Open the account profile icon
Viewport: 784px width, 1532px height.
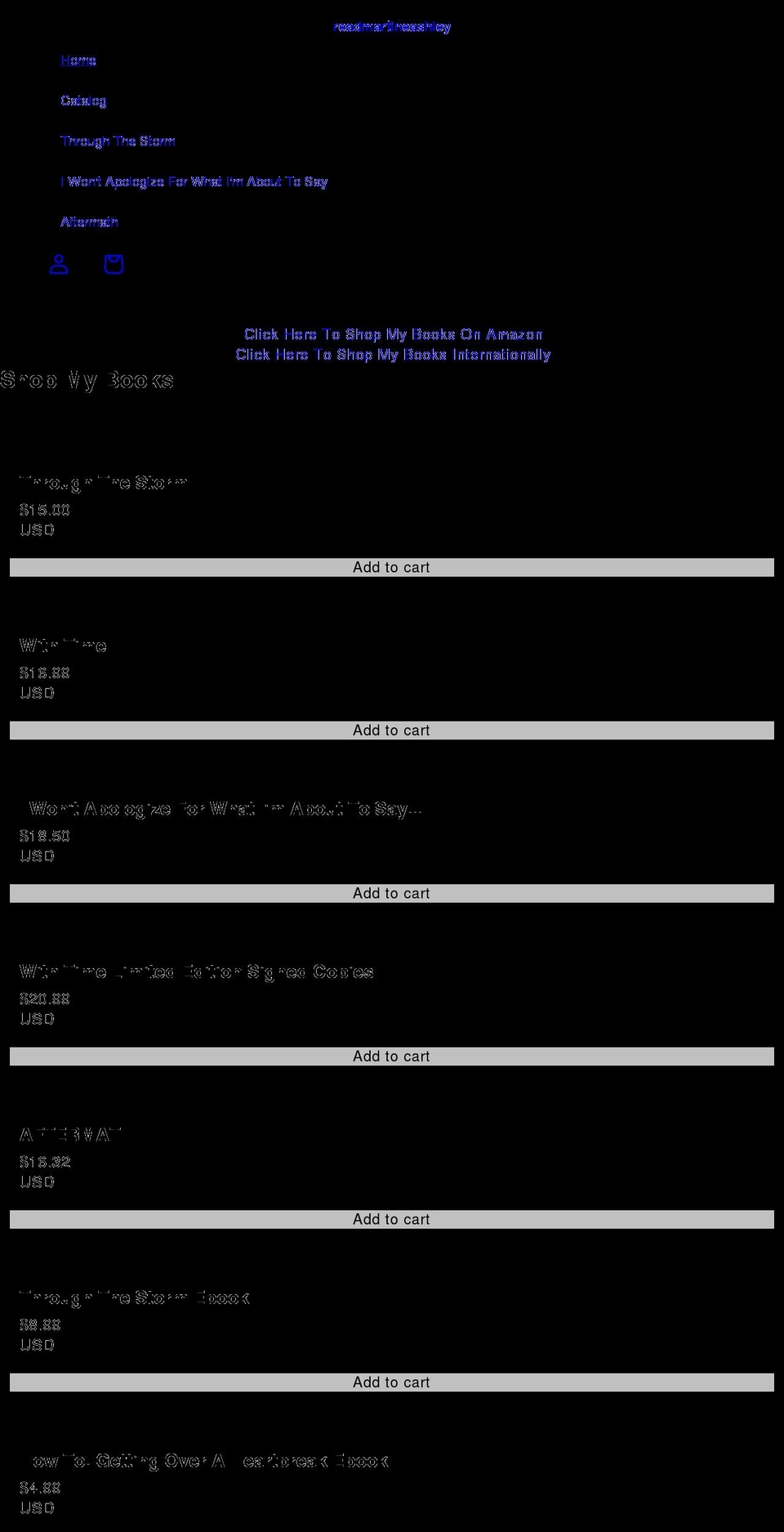[59, 264]
